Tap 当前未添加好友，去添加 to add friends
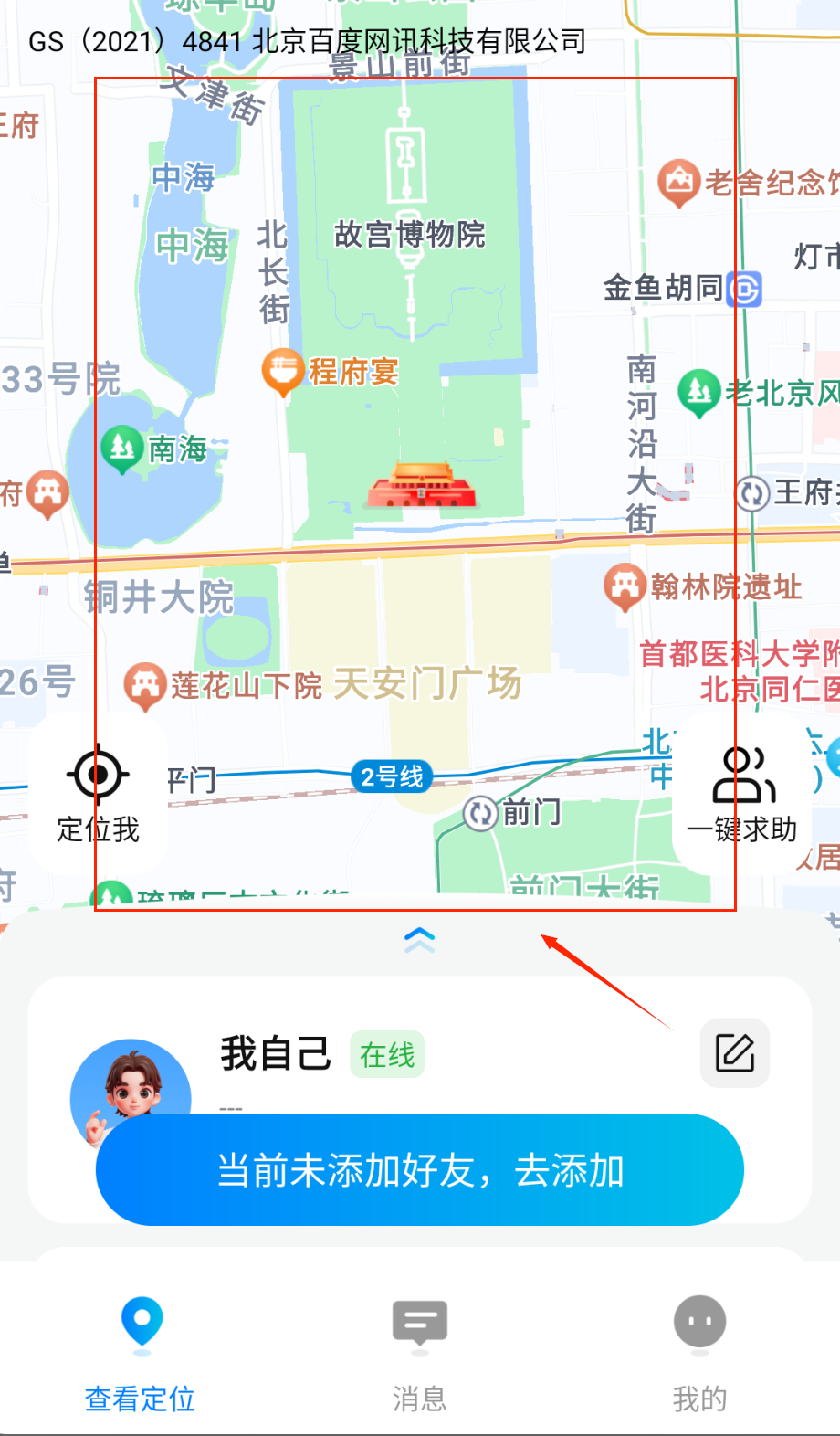The image size is (840, 1436). pyautogui.click(x=419, y=1169)
